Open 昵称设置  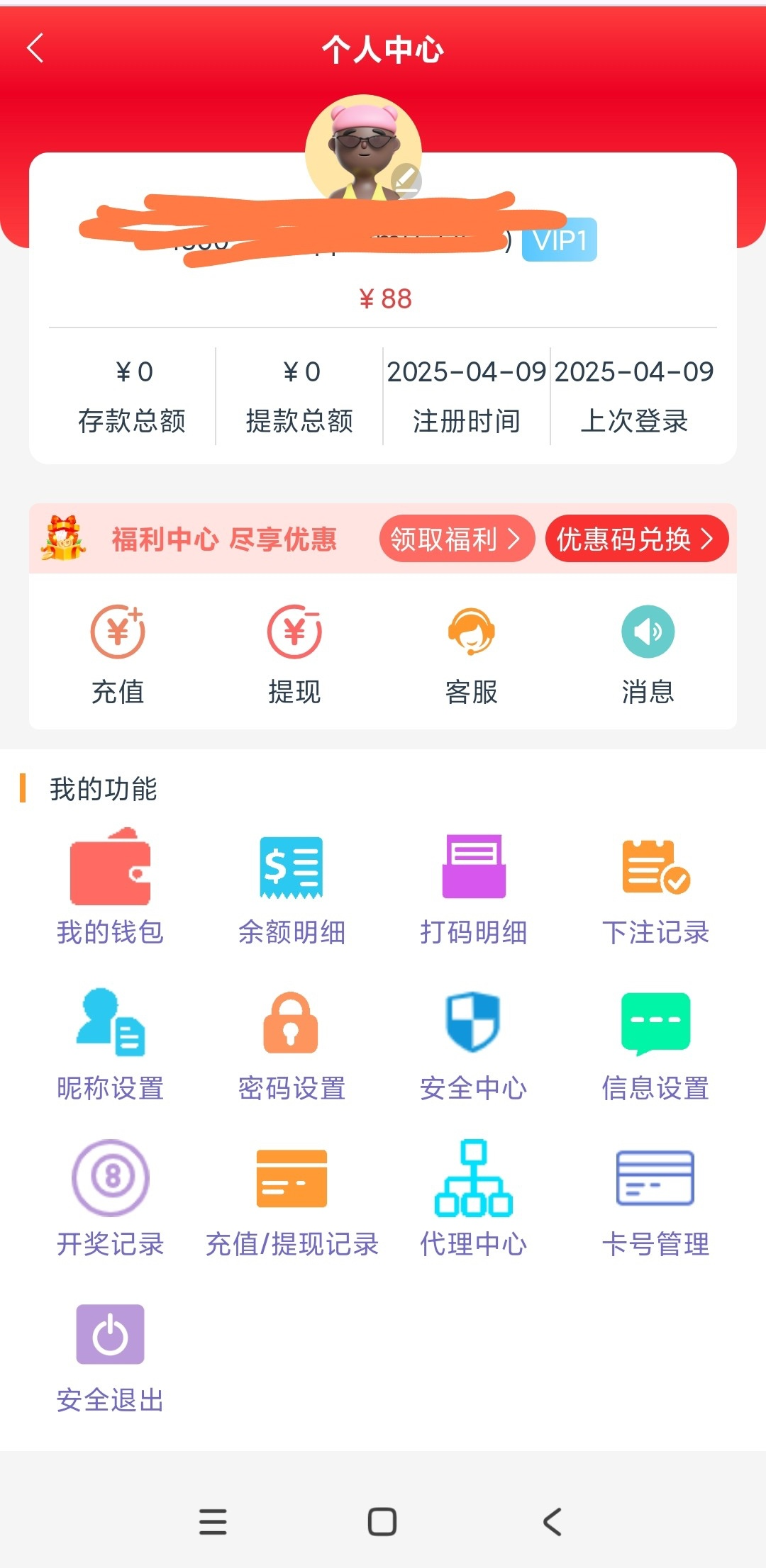(110, 1042)
